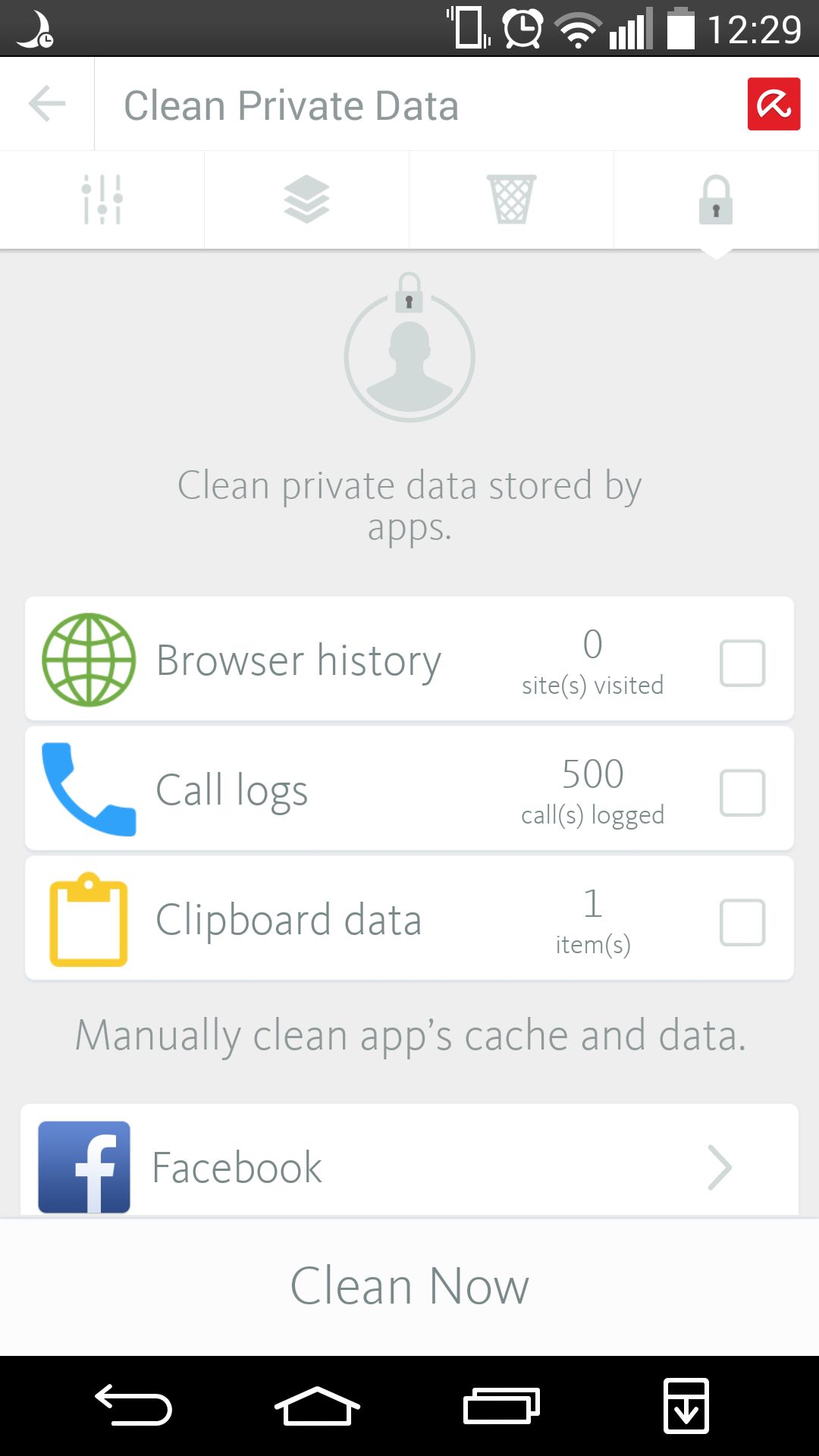Screen dimensions: 819x1456
Task: Switch to the stacked layers tab
Action: (306, 199)
